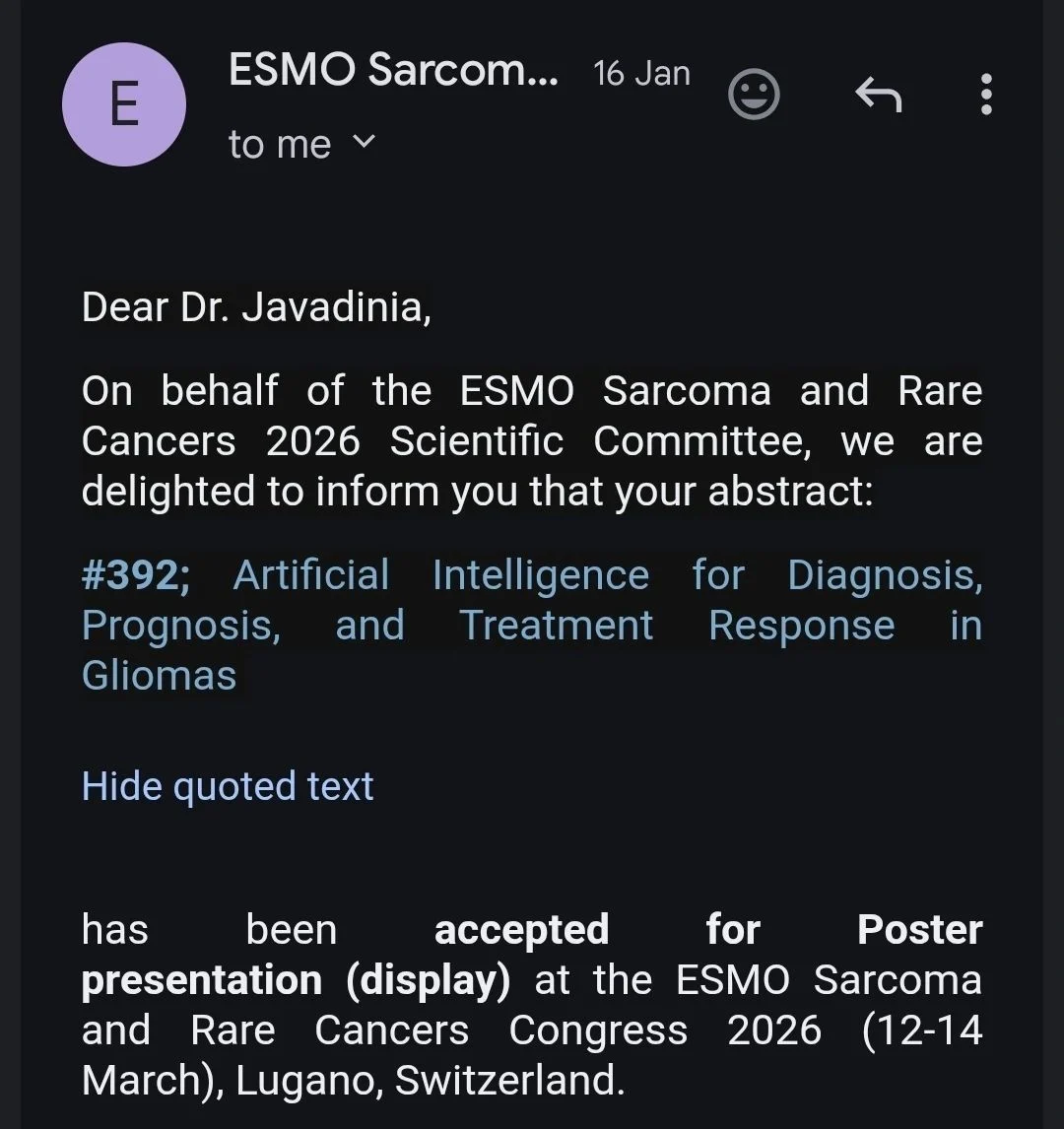Add an emoji reaction to the email
This screenshot has height=1129, width=1064.
point(754,96)
